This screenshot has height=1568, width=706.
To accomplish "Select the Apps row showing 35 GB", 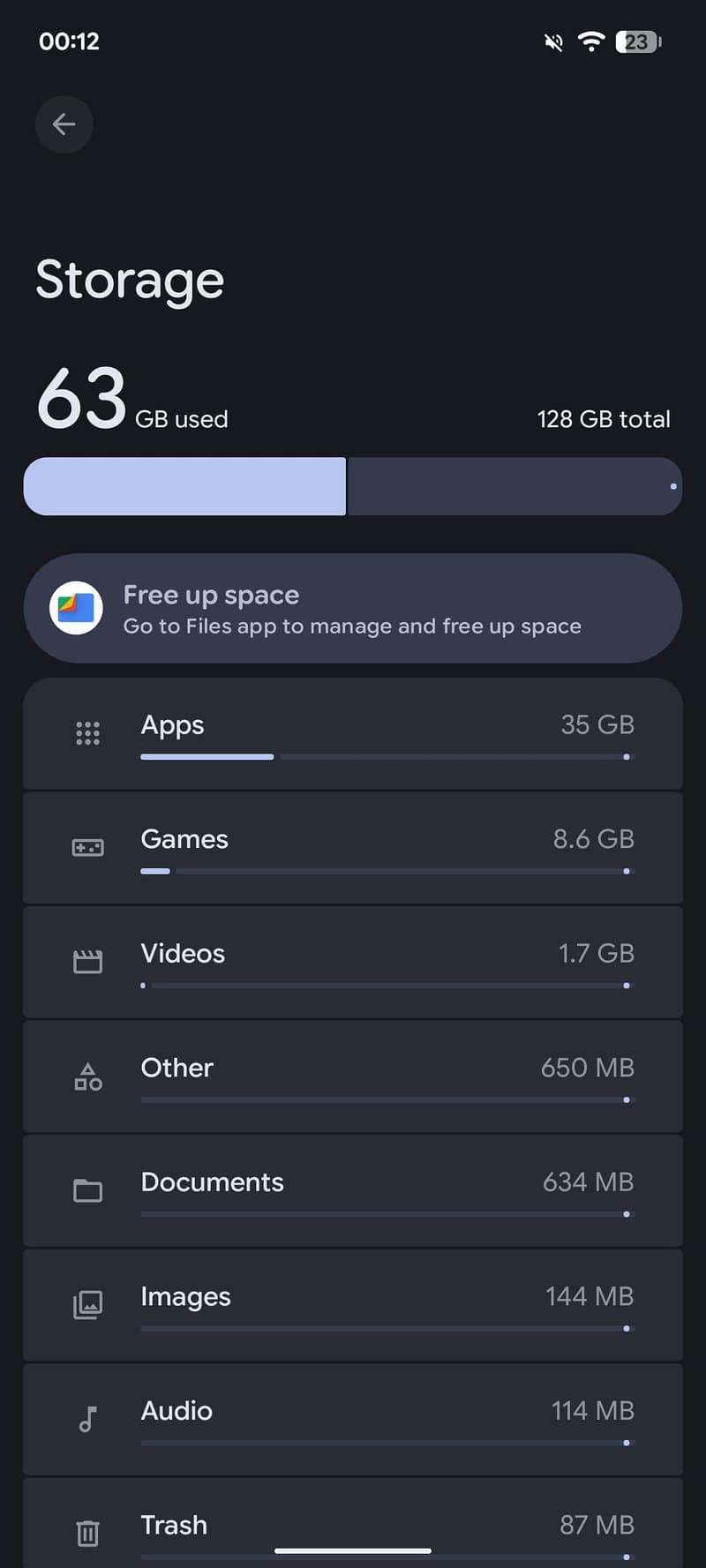I will pos(353,733).
